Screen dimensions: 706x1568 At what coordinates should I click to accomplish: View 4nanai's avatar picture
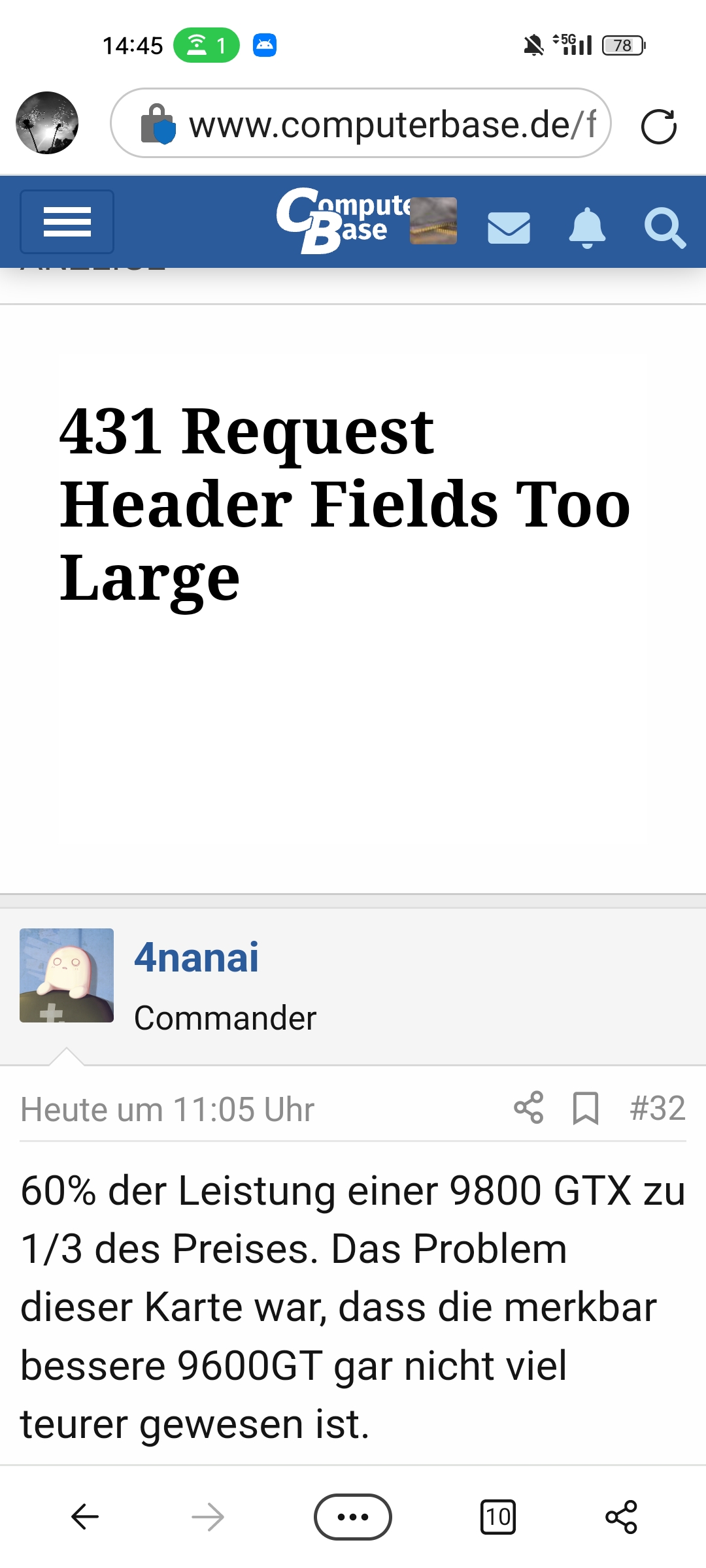point(67,975)
